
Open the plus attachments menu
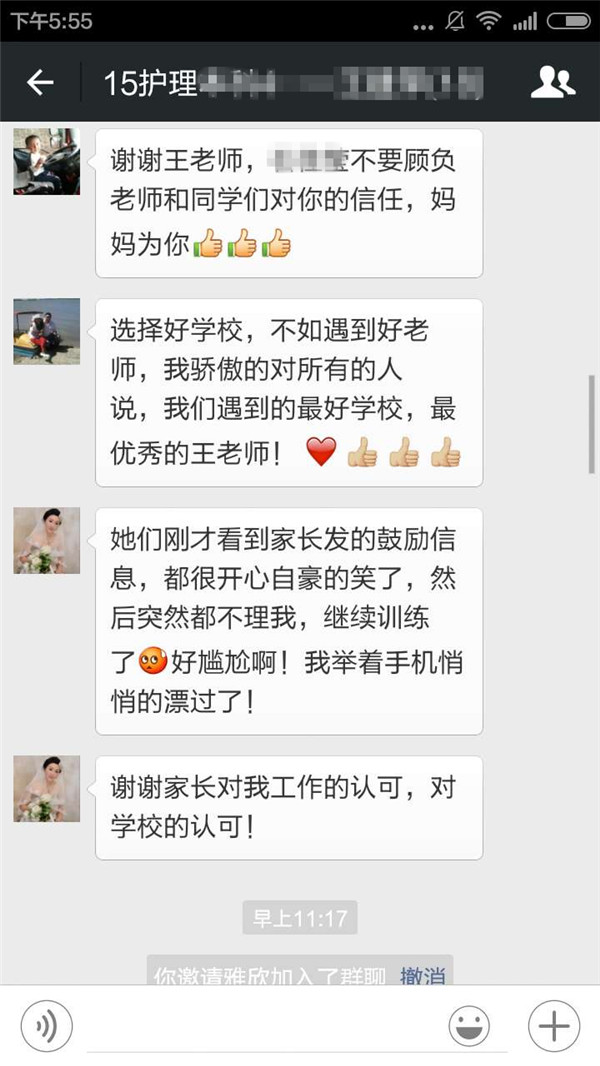tap(553, 1025)
